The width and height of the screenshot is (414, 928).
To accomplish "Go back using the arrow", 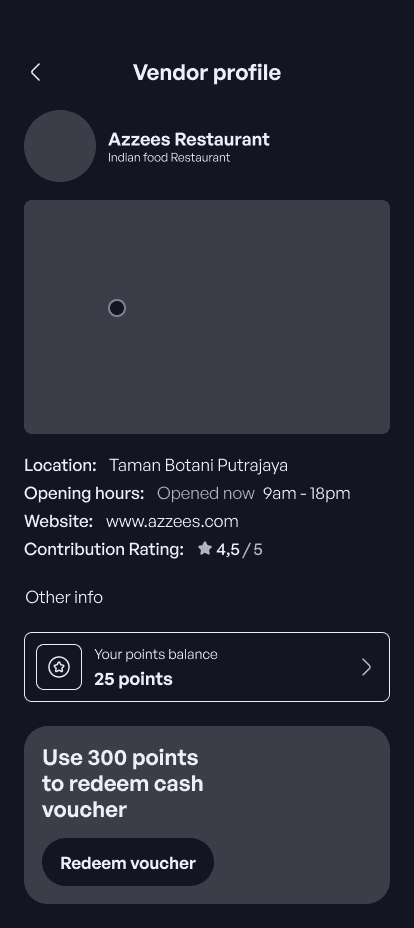I will [35, 73].
